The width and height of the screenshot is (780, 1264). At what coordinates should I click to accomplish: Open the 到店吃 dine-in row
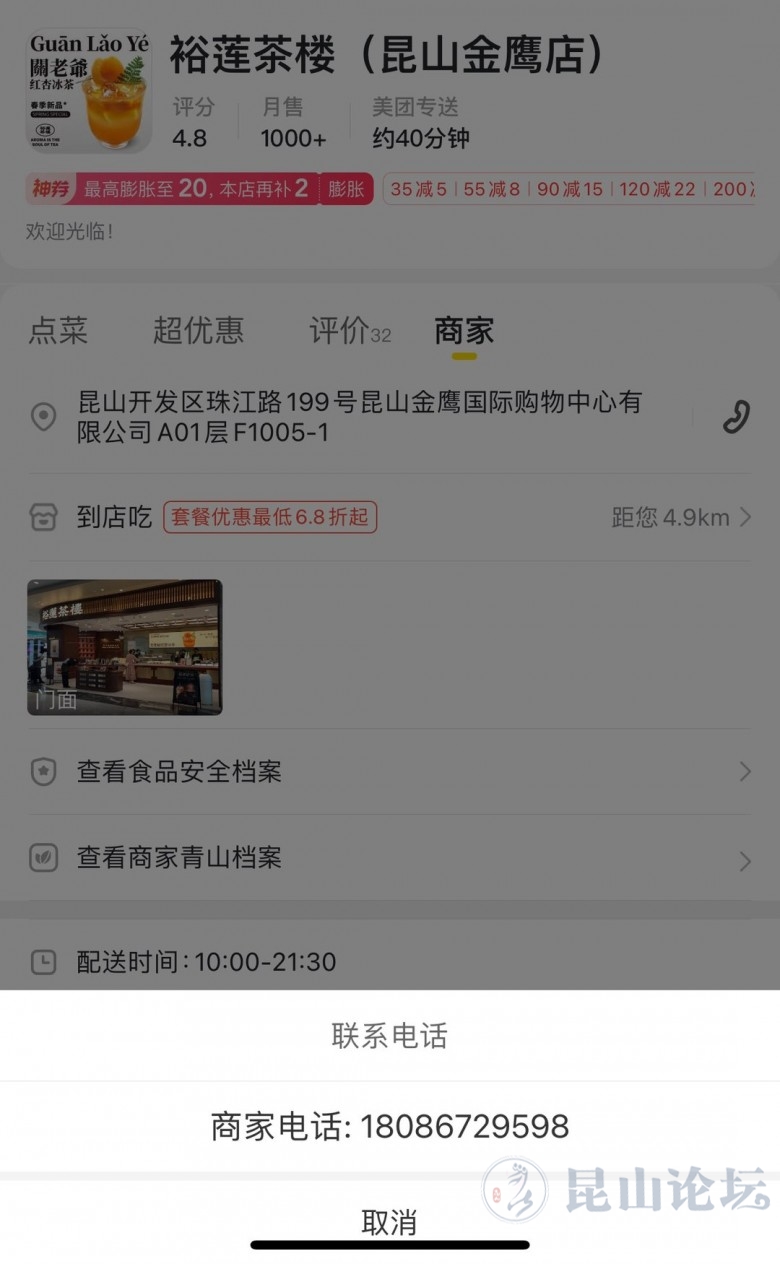tap(390, 517)
